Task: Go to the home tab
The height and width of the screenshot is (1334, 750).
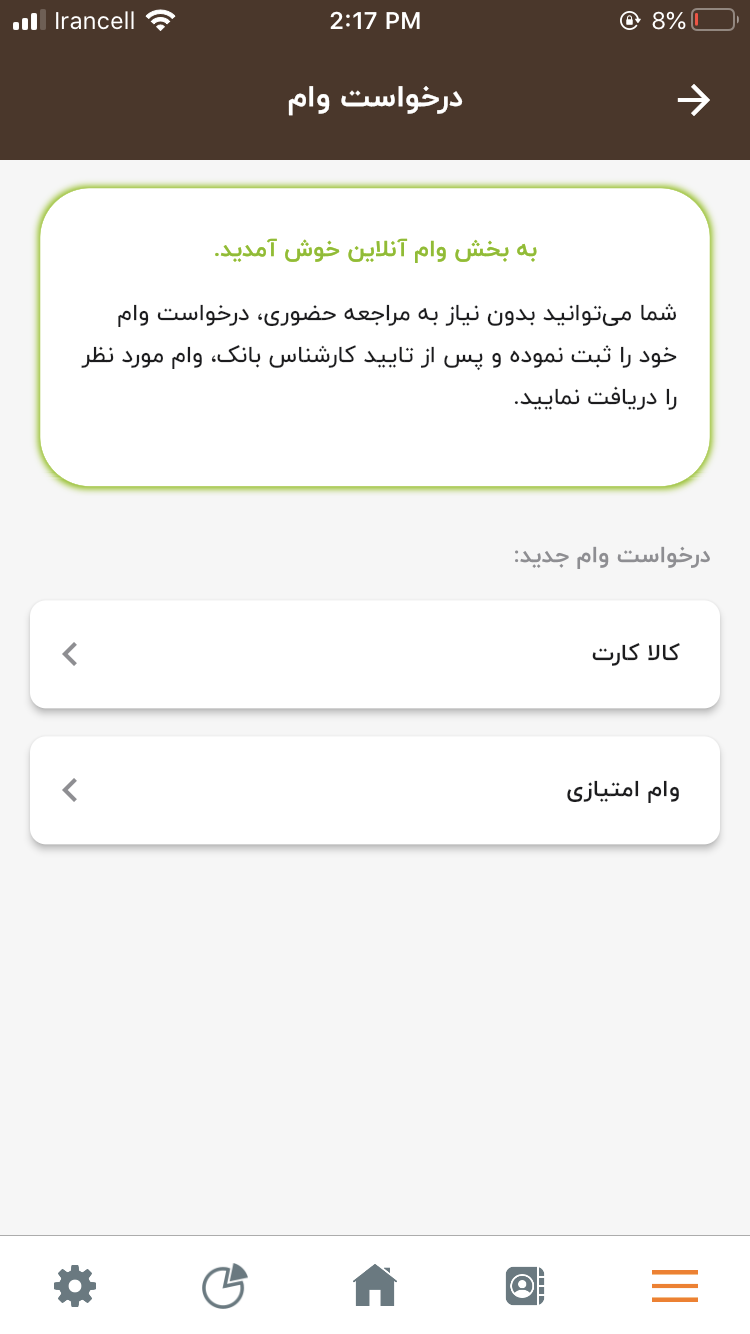Action: [375, 1285]
